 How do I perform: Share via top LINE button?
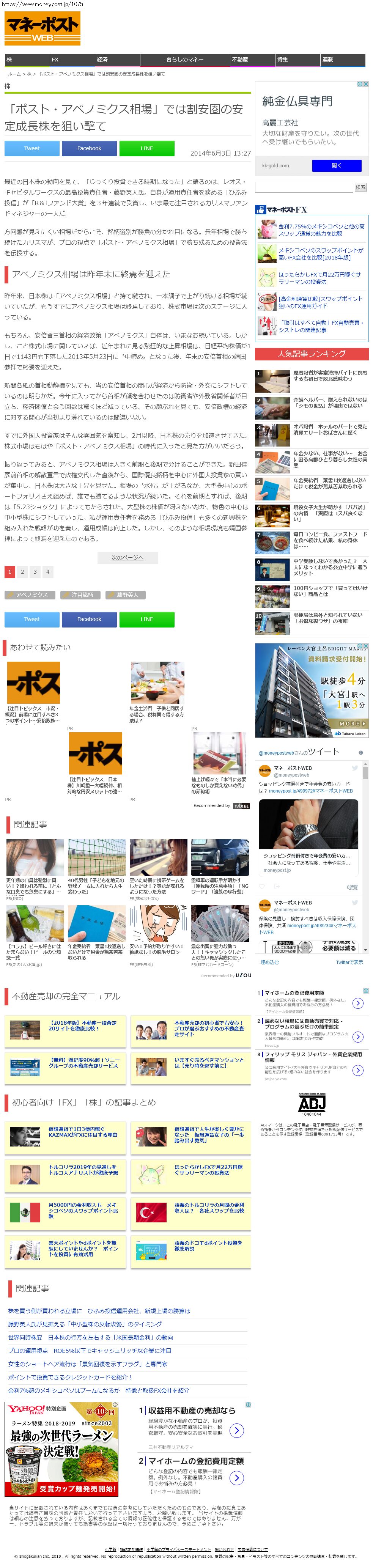coord(146,148)
